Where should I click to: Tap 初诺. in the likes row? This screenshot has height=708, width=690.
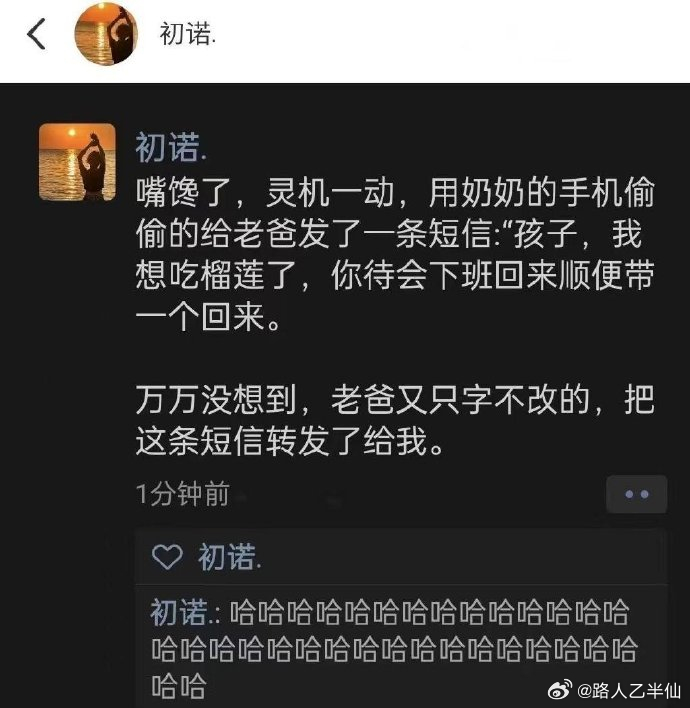[x=230, y=557]
